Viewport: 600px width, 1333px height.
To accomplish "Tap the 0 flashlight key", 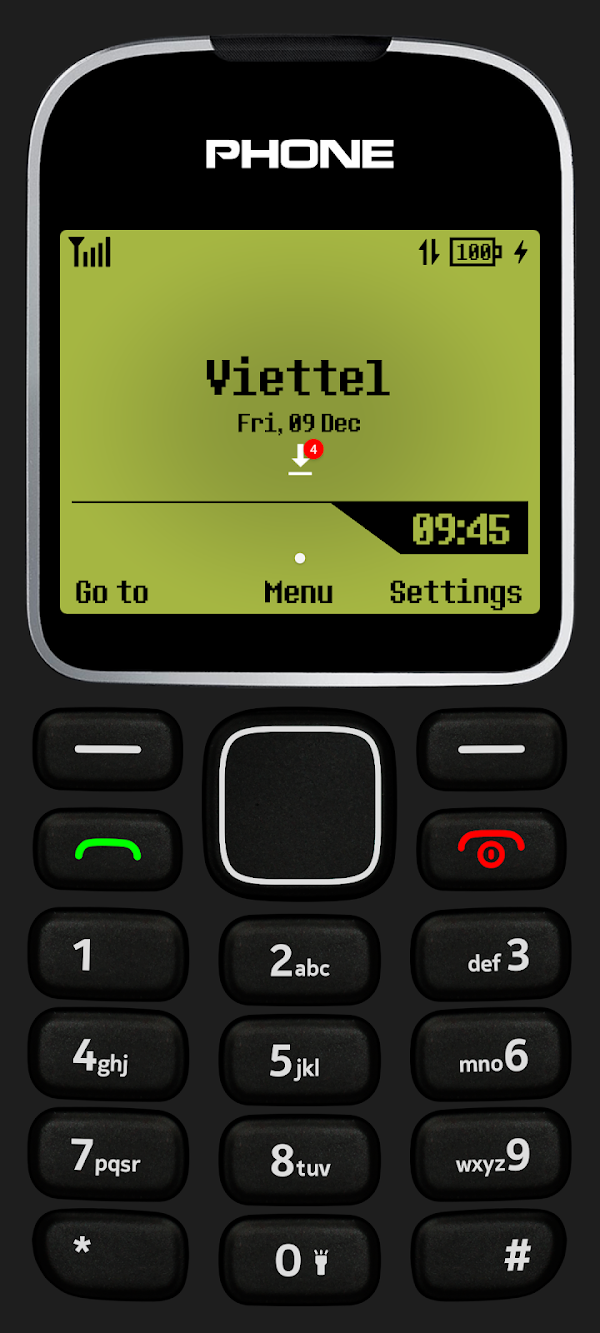I will coord(300,1260).
